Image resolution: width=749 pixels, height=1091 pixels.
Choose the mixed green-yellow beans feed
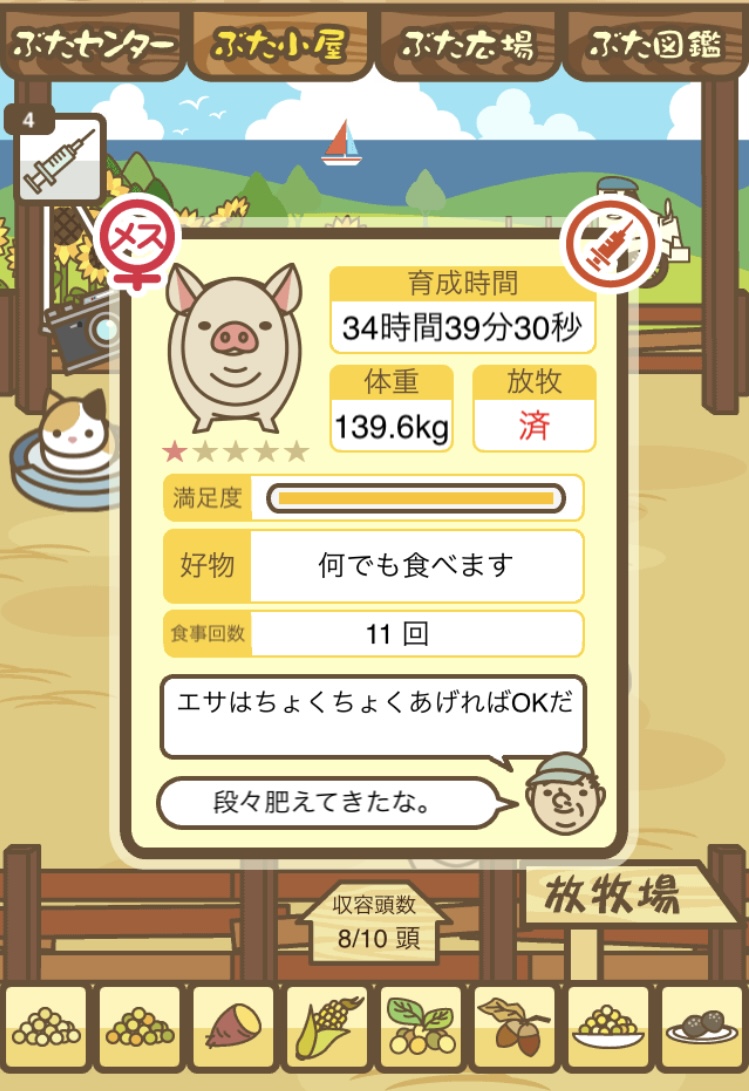click(x=140, y=1028)
